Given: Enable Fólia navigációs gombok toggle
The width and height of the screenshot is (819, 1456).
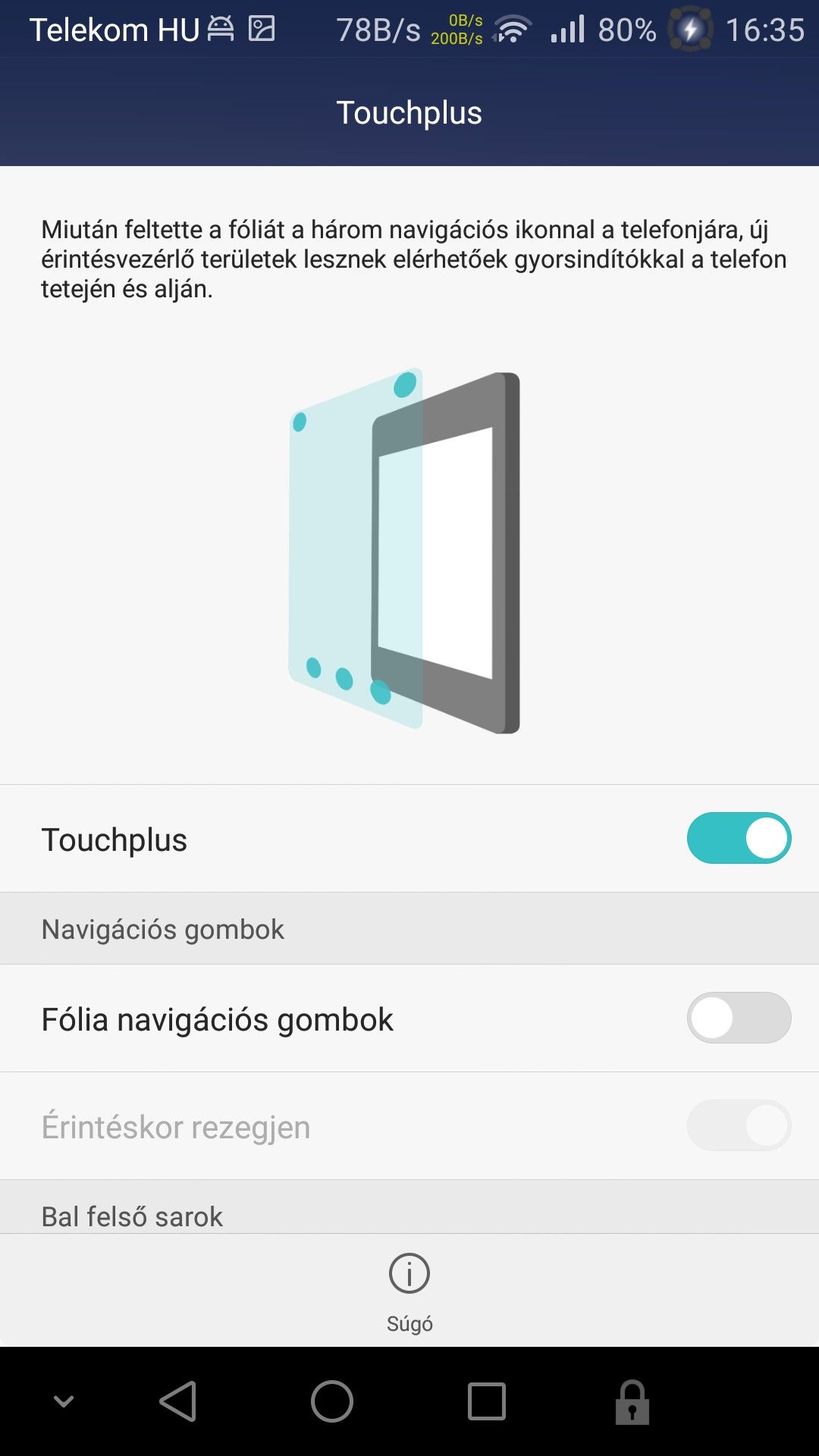Looking at the screenshot, I should pos(739,1018).
